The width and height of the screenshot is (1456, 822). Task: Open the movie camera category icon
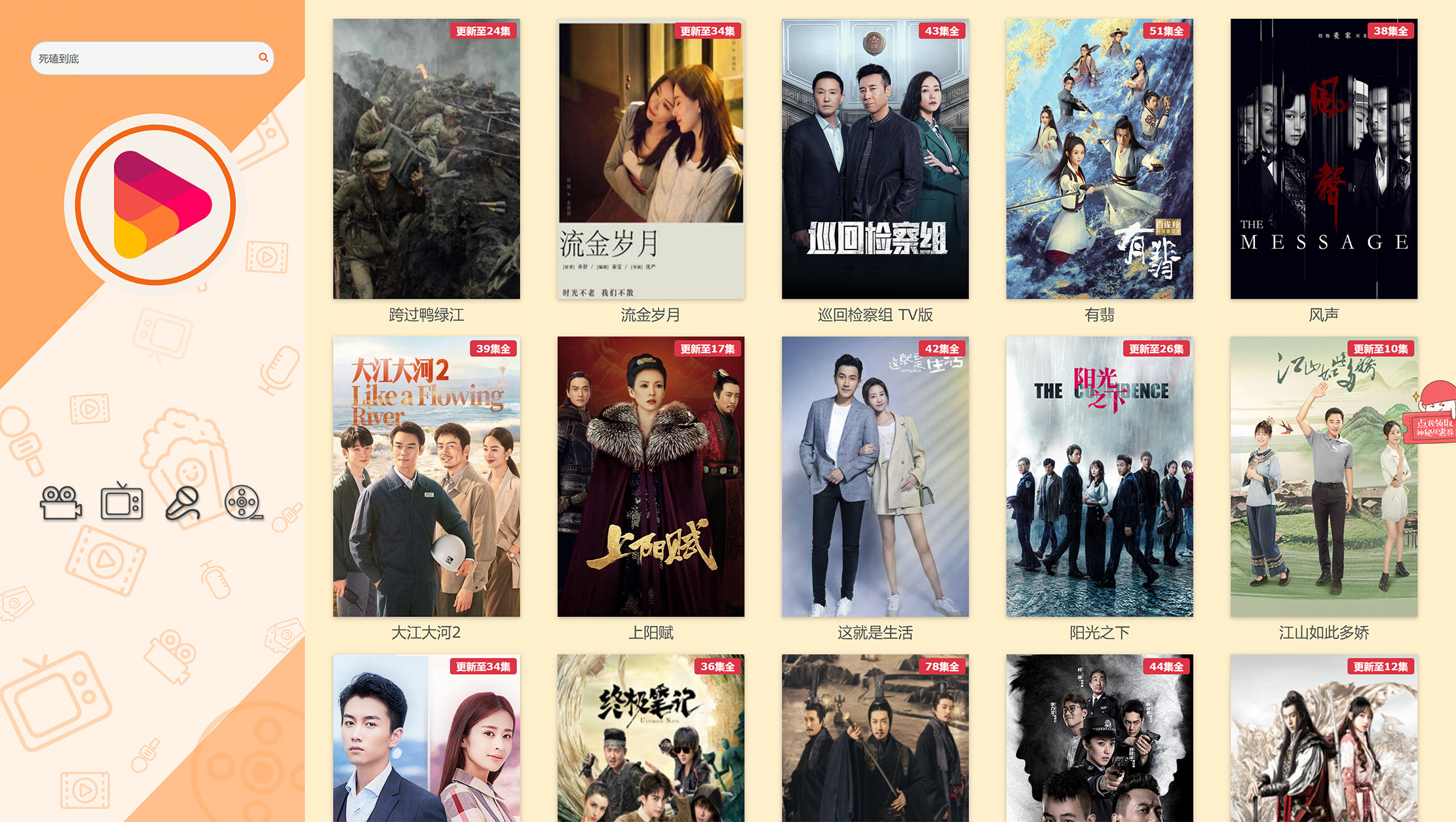[x=61, y=503]
